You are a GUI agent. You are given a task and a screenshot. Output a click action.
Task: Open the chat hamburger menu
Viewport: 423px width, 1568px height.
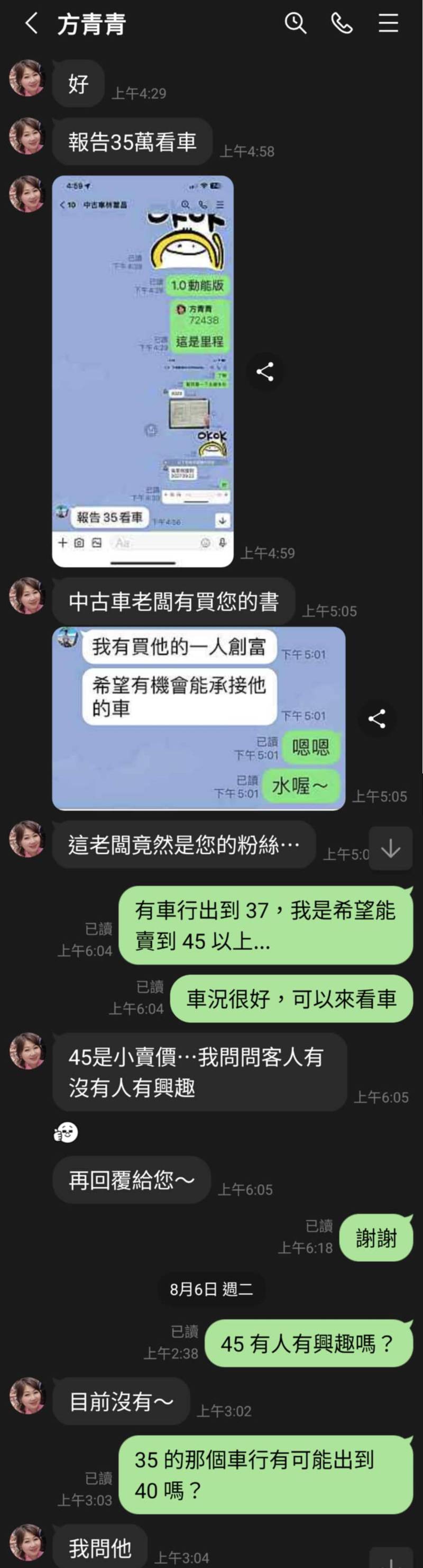[x=388, y=24]
